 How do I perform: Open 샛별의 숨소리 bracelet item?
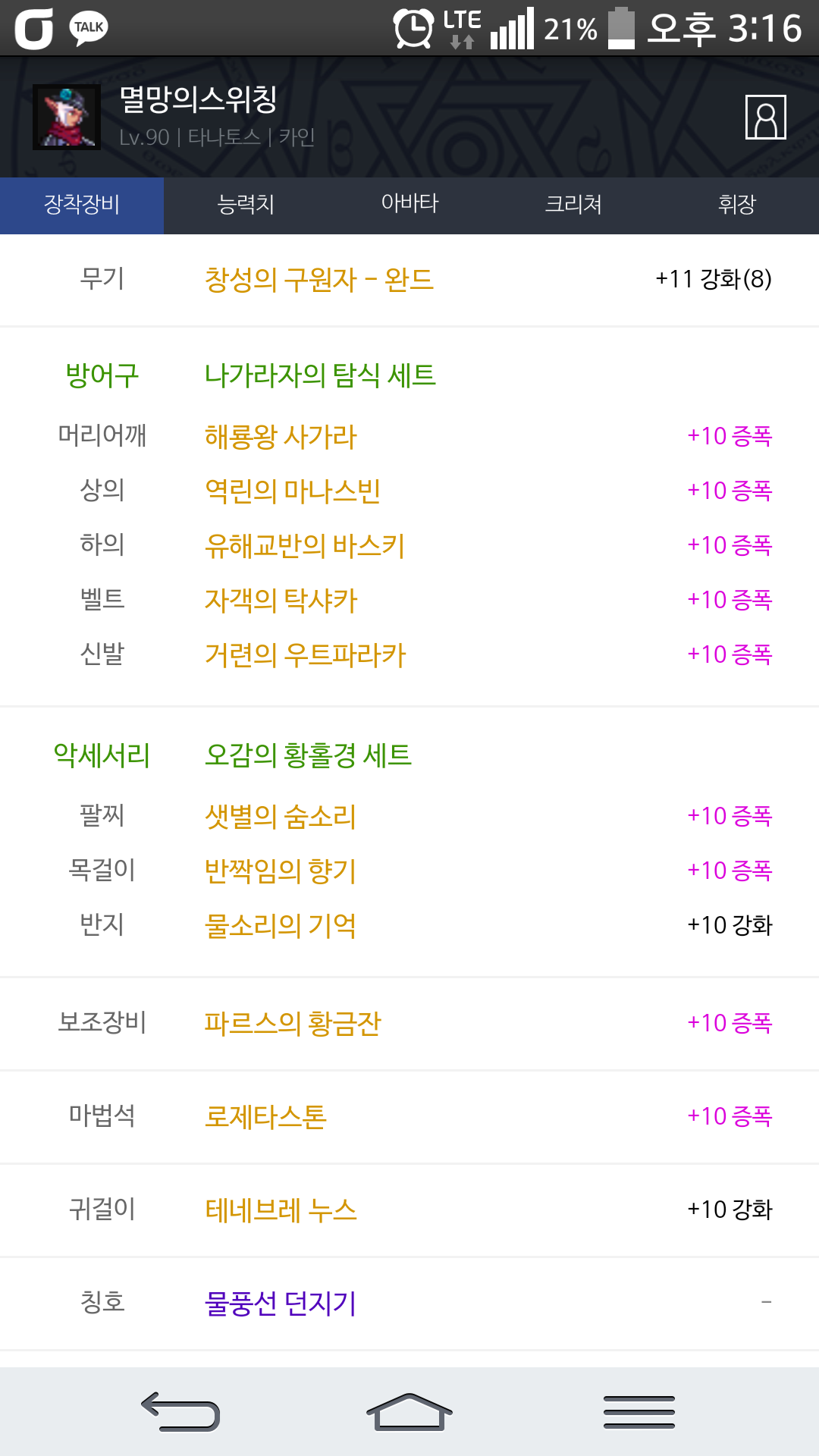pos(281,817)
